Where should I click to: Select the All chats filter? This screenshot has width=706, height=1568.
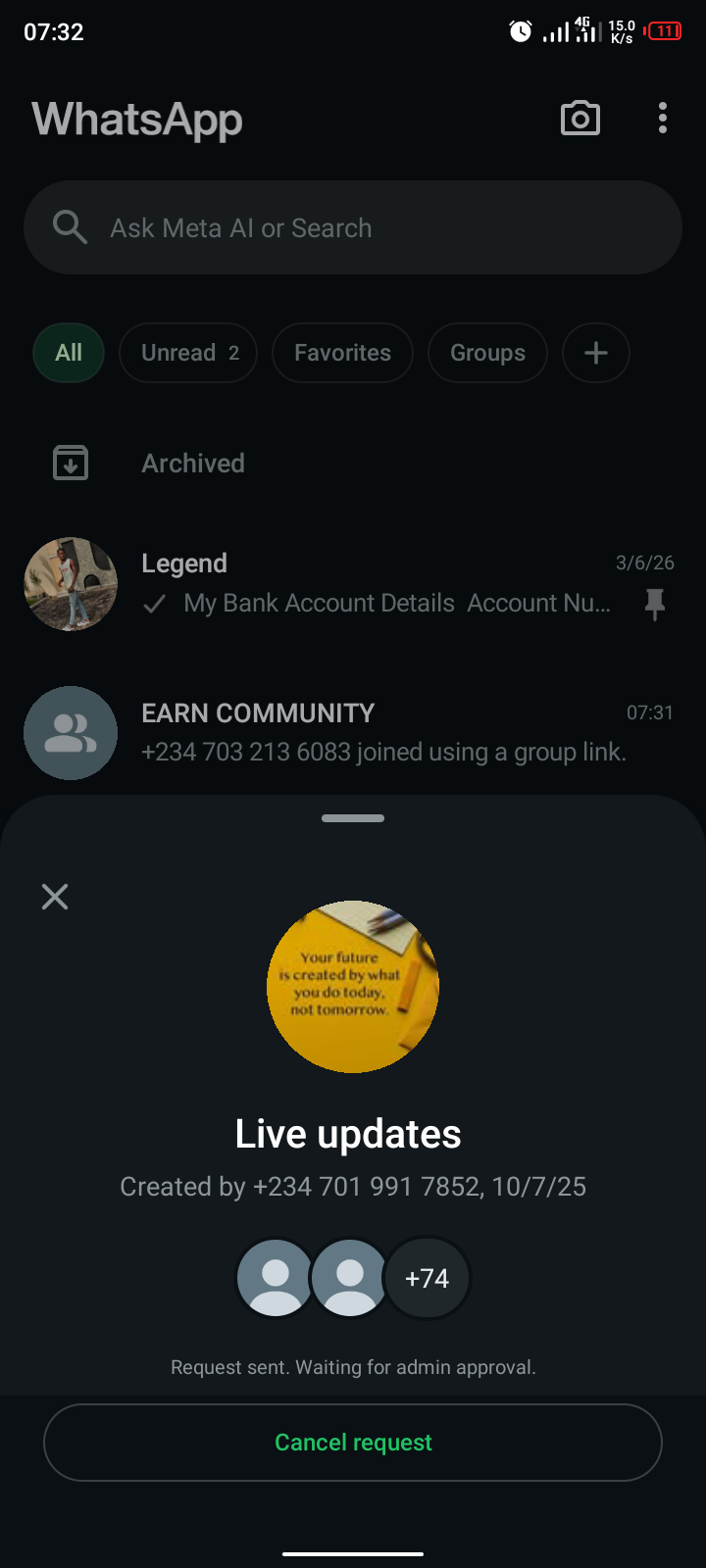69,353
